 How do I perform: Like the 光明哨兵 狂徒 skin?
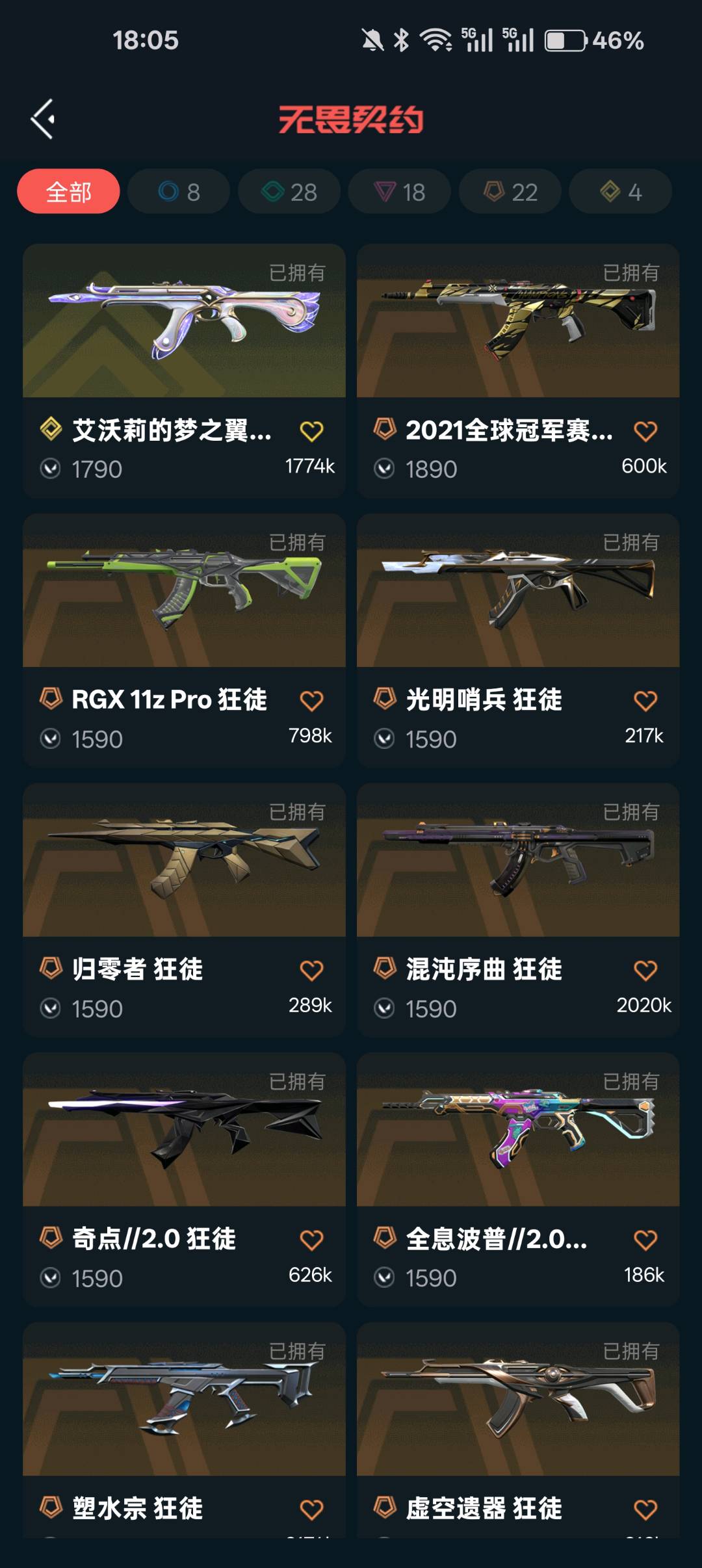click(645, 701)
